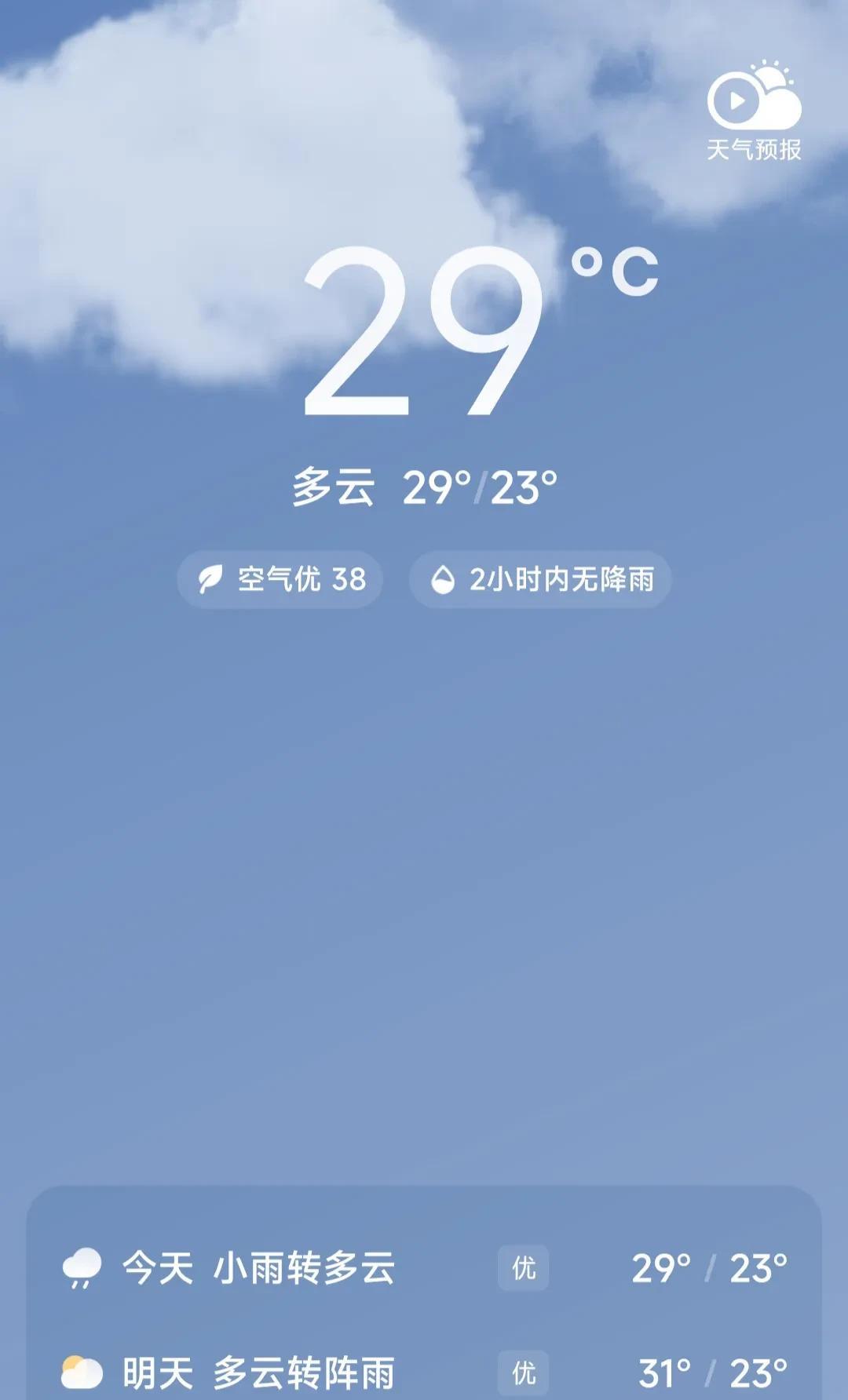Play the 天气预报 weather forecast video
848x1400 pixels.
point(754,111)
